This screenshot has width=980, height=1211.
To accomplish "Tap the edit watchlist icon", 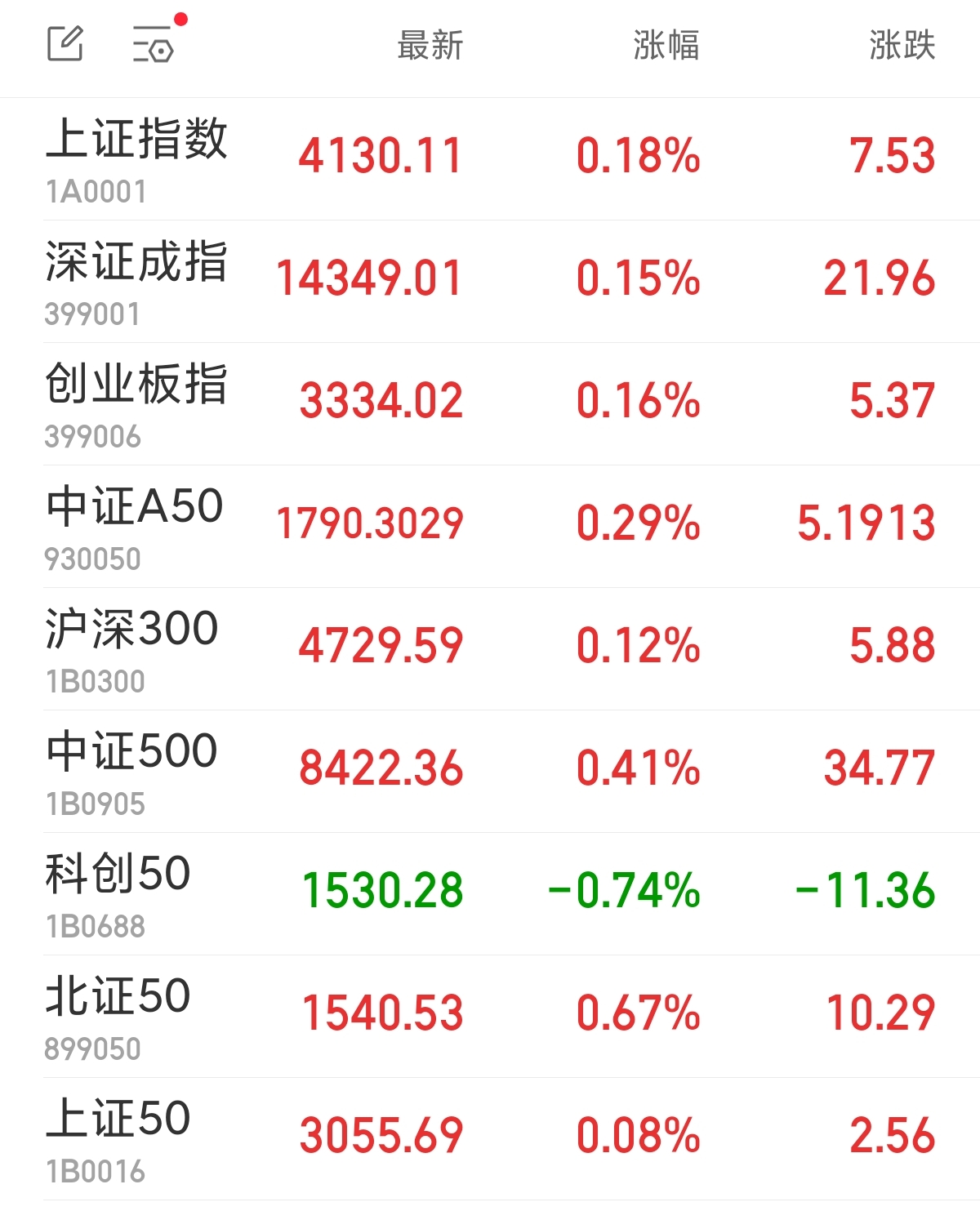I will tap(65, 44).
